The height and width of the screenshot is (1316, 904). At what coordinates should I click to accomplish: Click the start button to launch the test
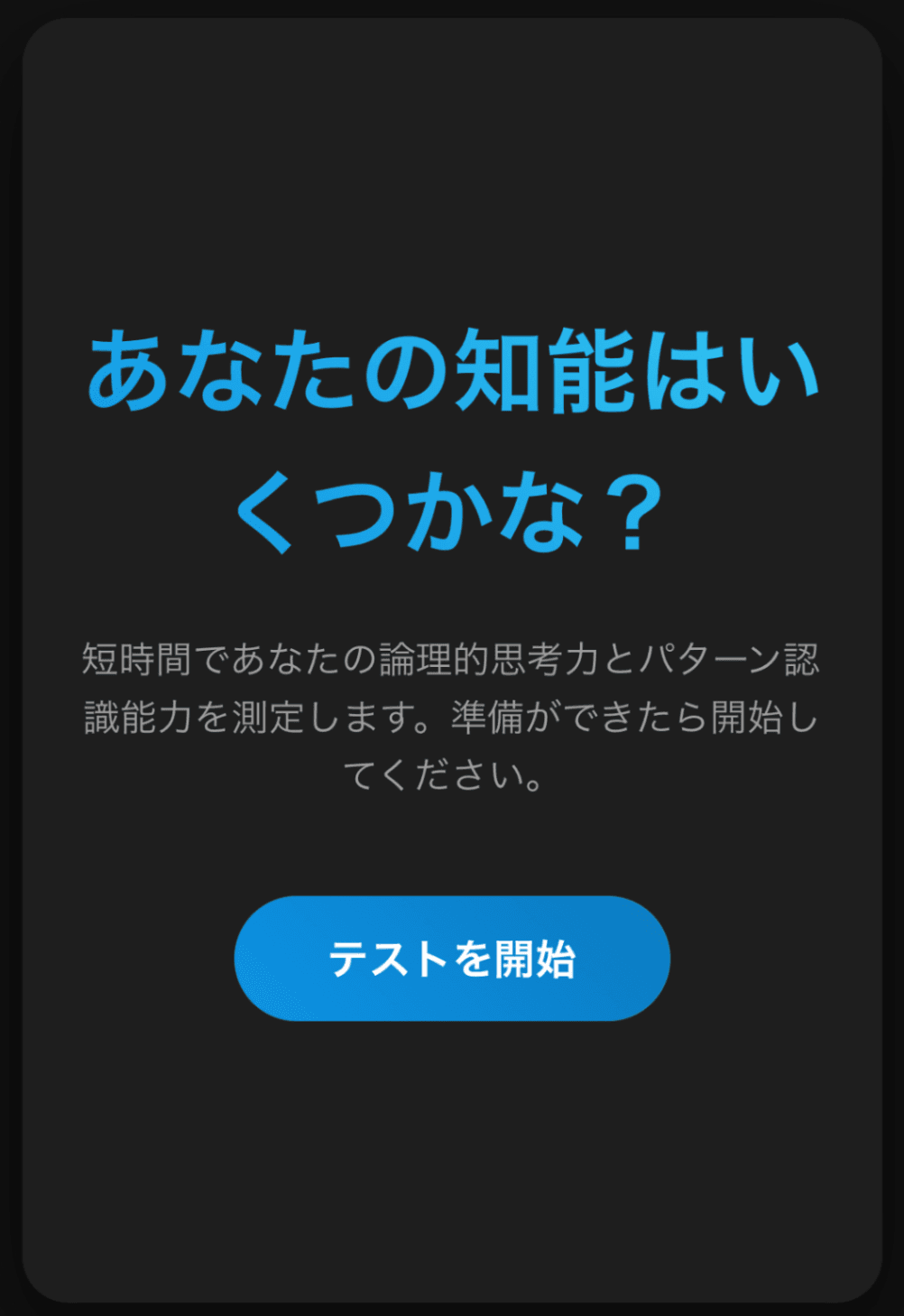click(451, 958)
